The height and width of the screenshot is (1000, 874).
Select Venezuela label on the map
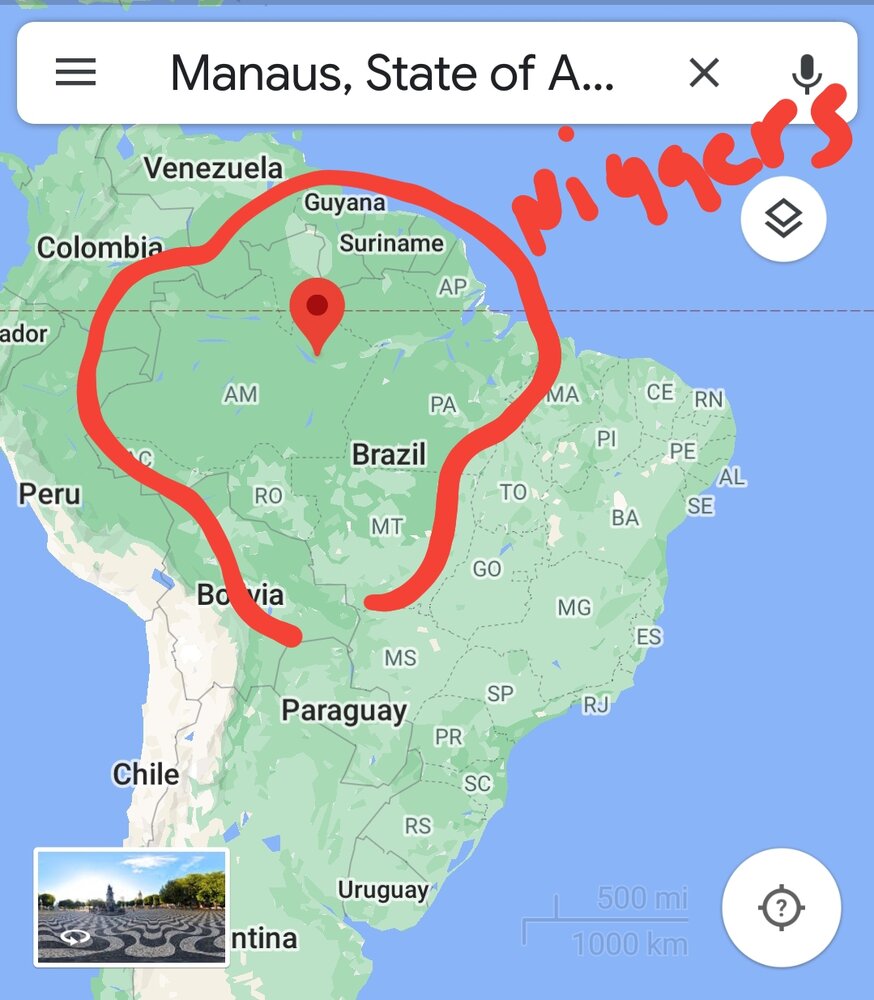(x=214, y=168)
